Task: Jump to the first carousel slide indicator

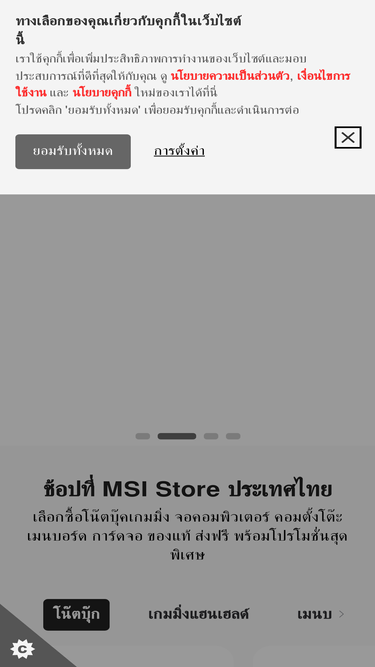Action: 143,436
